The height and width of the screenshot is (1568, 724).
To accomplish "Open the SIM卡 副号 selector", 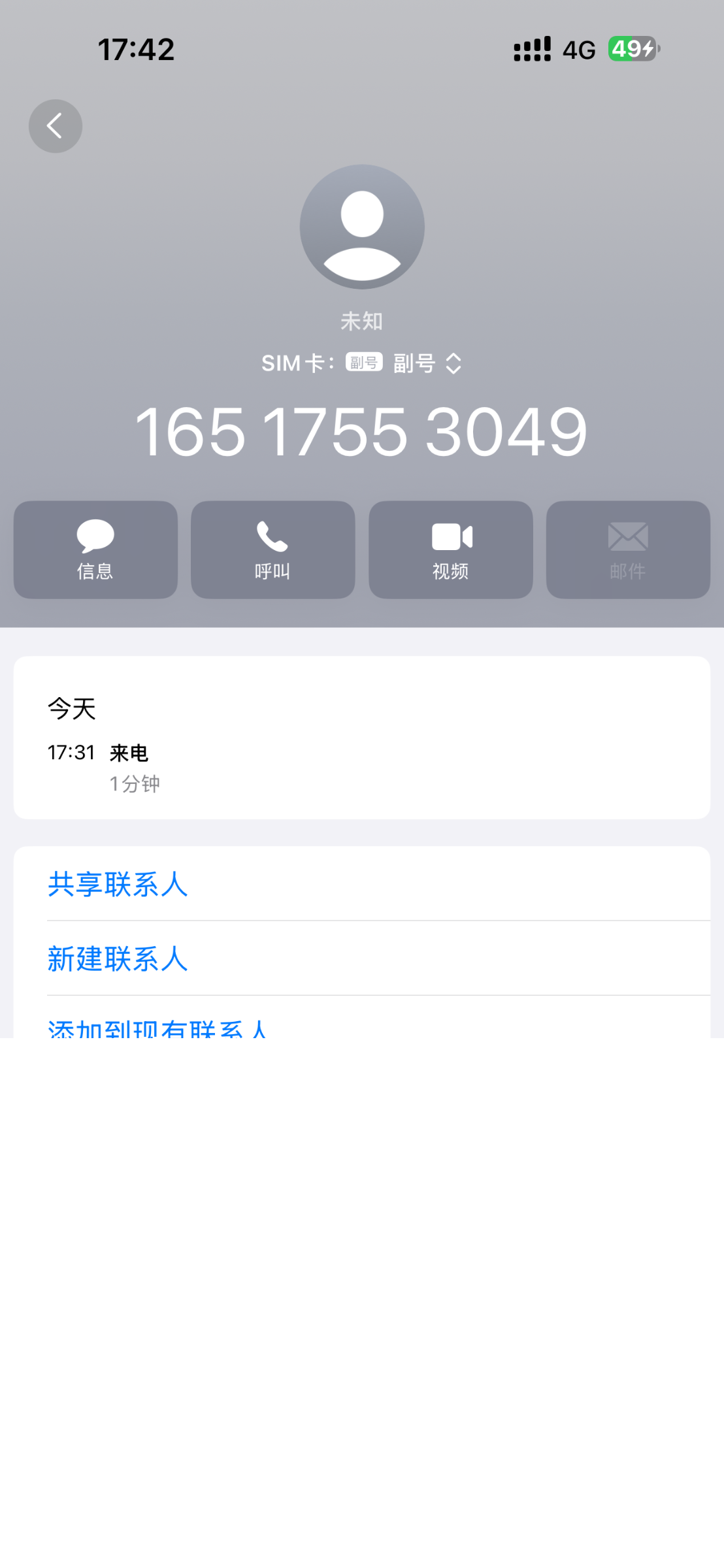I will pyautogui.click(x=426, y=363).
